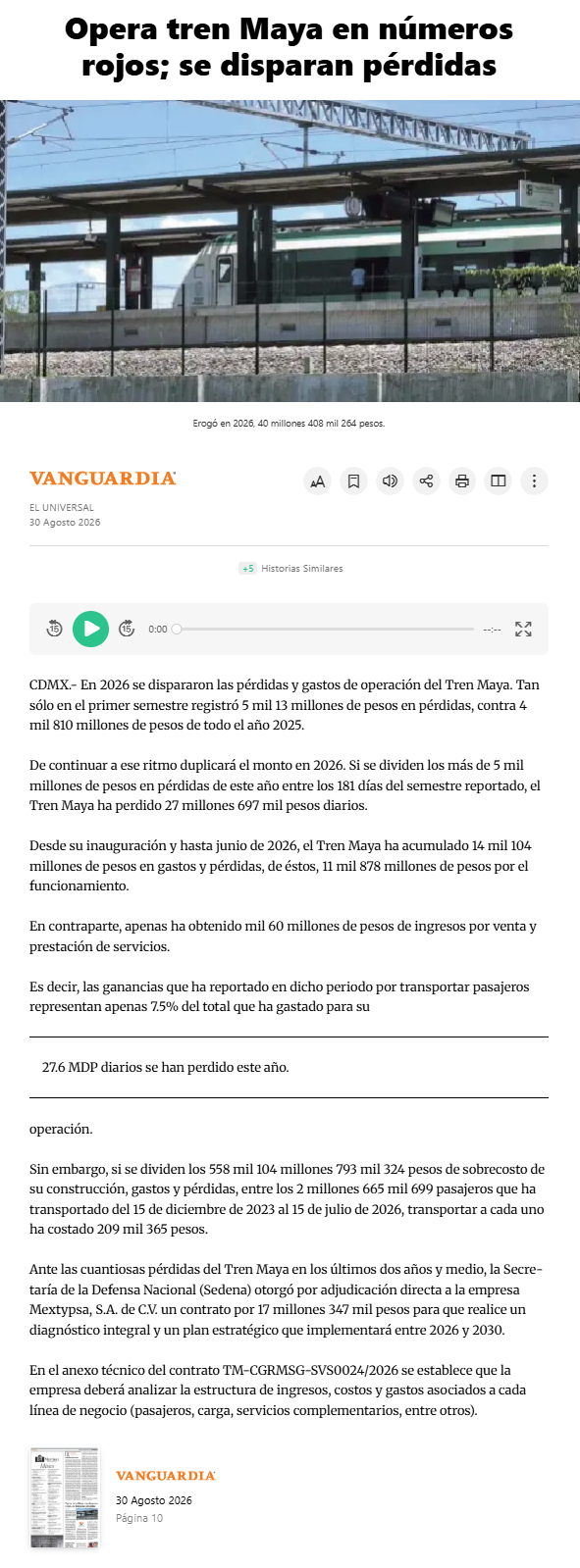This screenshot has height=1568, width=580.
Task: Switch to the page layout view
Action: (499, 481)
